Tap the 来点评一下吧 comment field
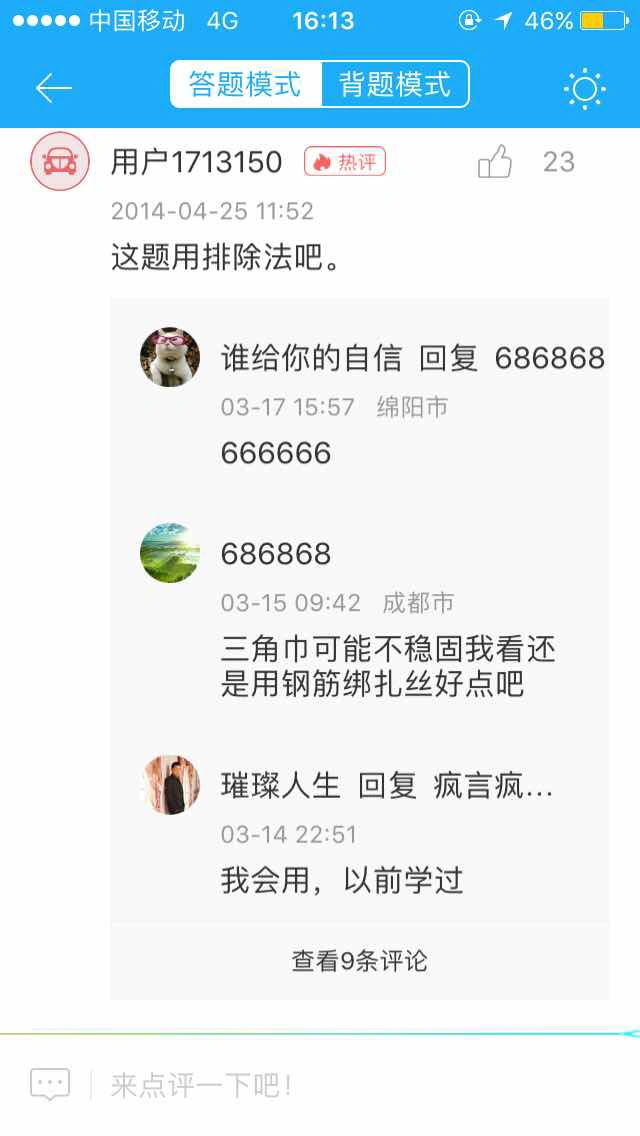The height and width of the screenshot is (1136, 640). coord(330,1085)
